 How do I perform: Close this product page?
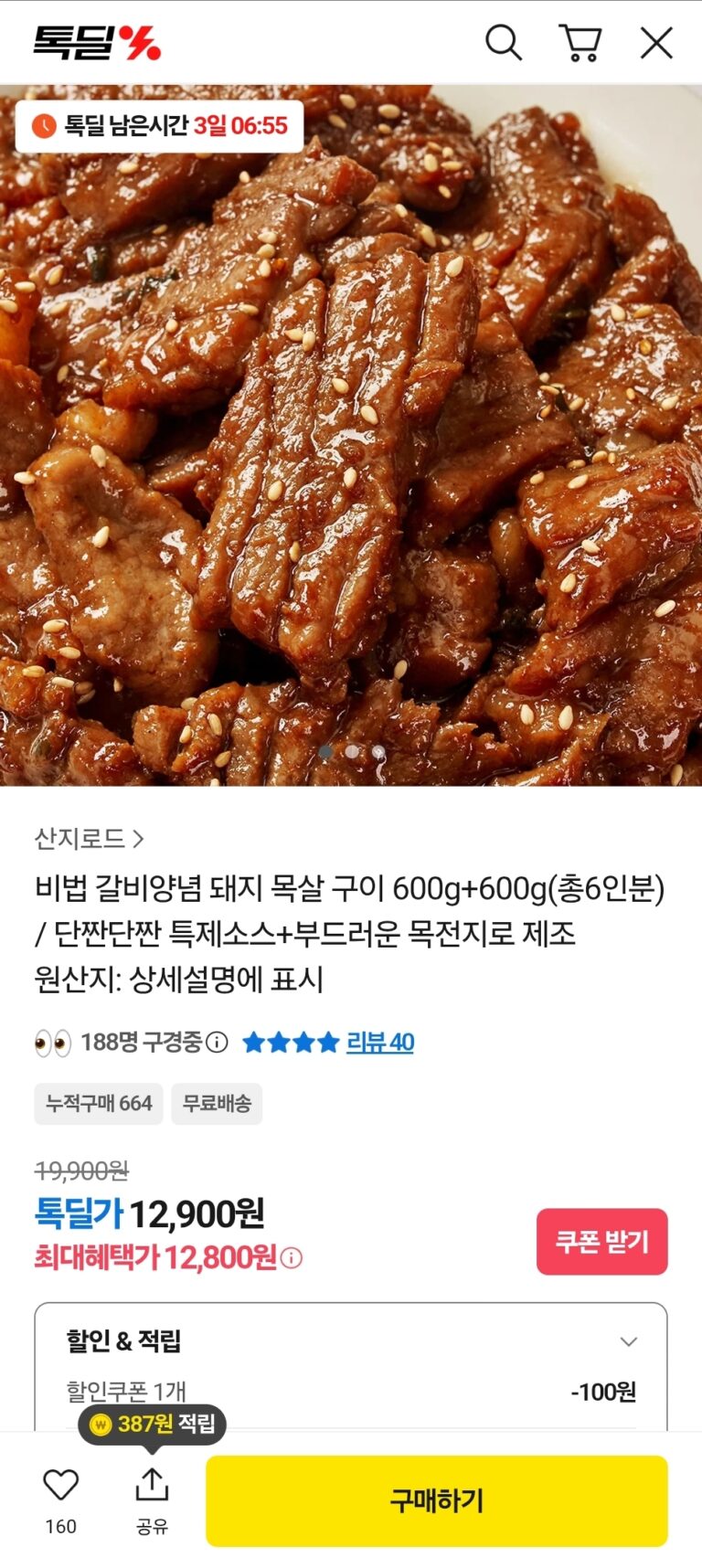click(656, 42)
